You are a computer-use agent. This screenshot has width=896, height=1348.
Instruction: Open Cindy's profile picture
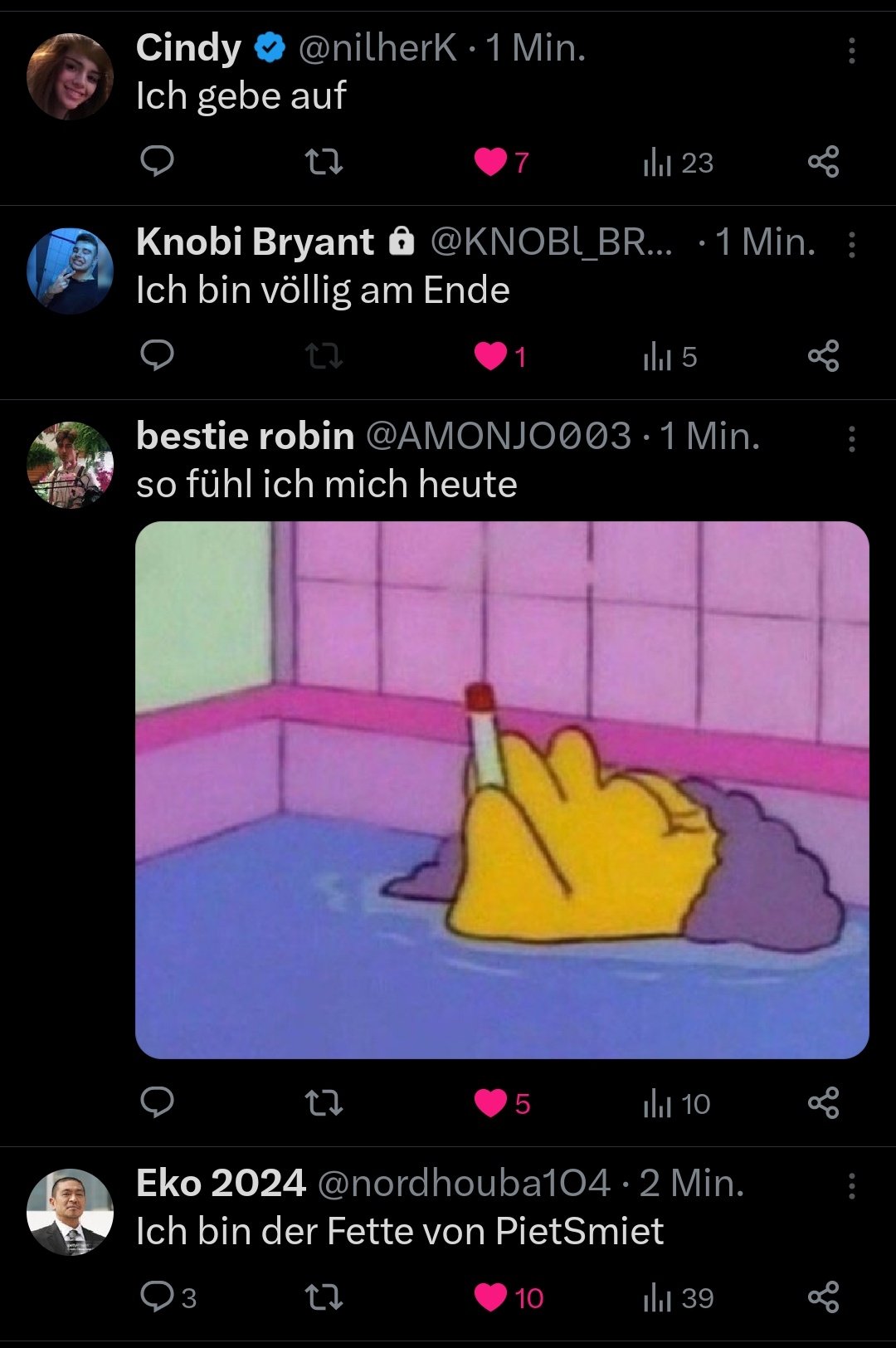(x=70, y=76)
